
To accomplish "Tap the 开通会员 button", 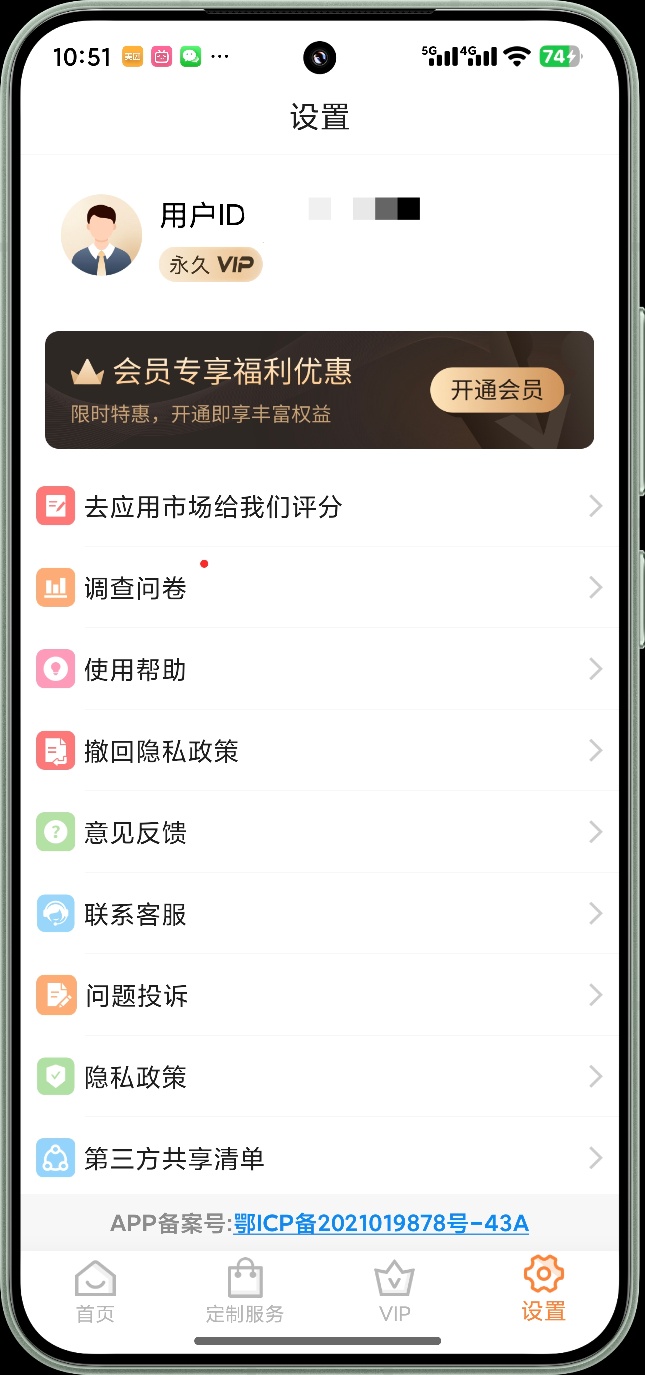I will [497, 390].
